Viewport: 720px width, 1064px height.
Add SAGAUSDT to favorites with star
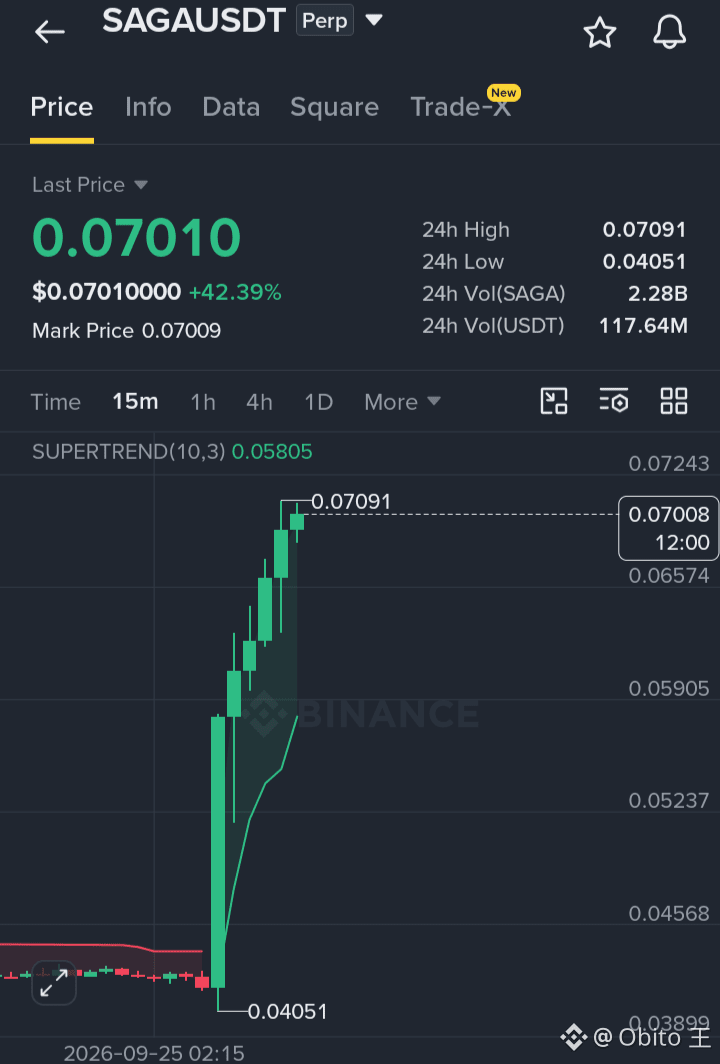tap(600, 33)
